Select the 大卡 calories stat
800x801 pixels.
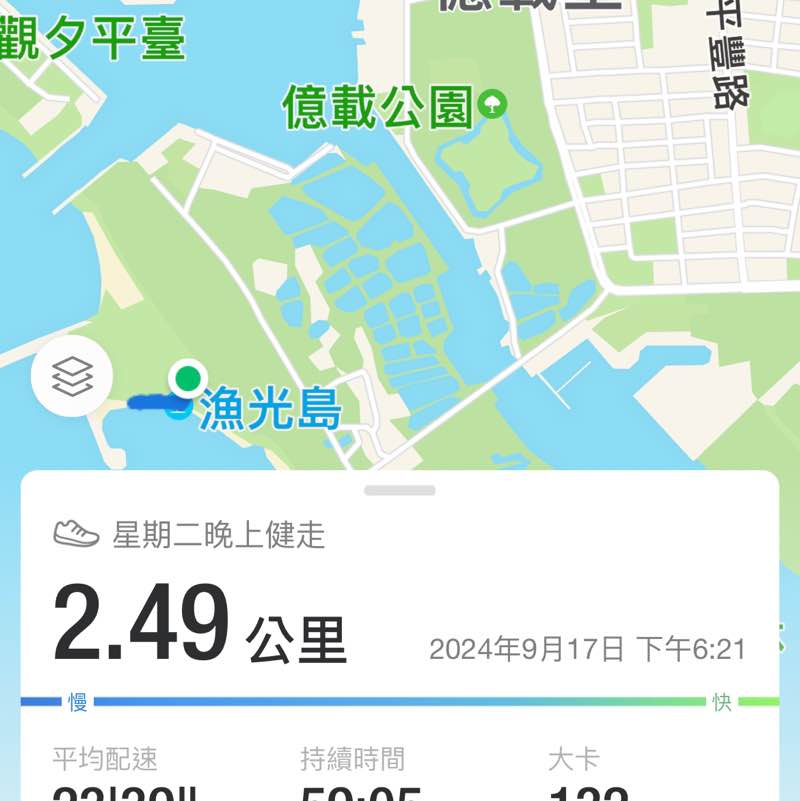576,760
